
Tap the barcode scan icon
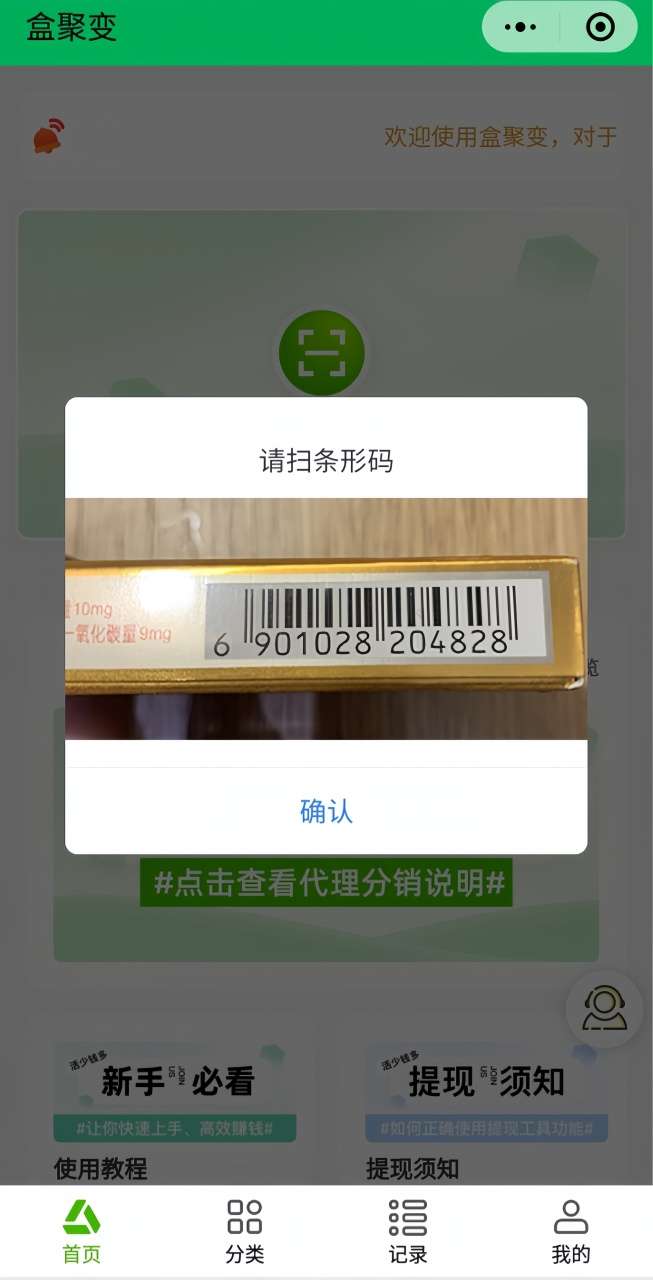[321, 353]
